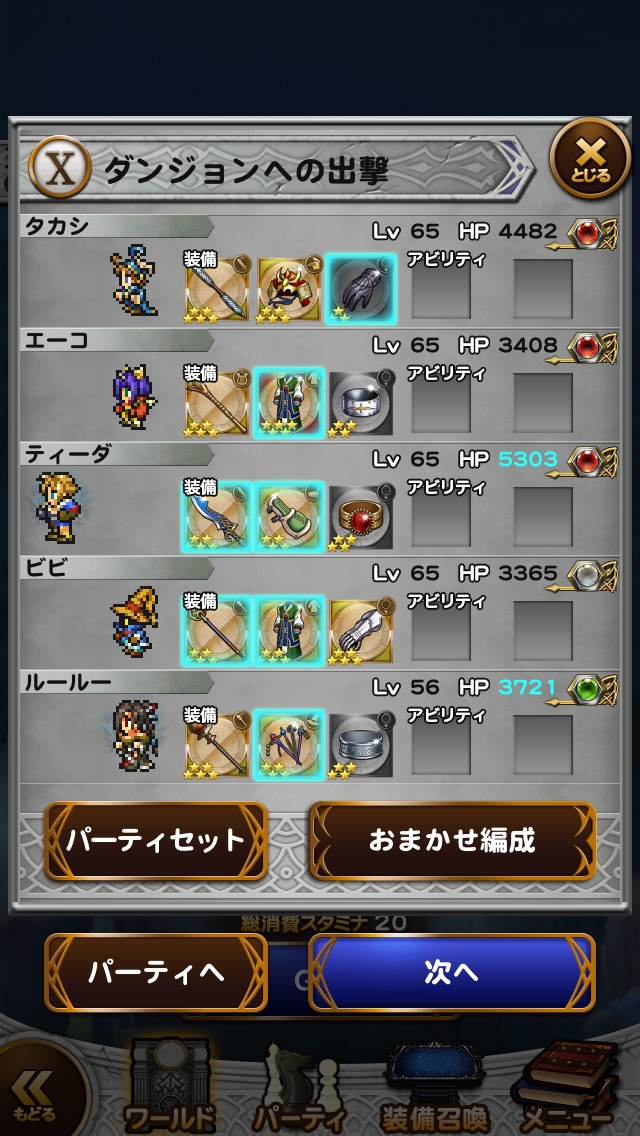Switch to the パーティ tab
The height and width of the screenshot is (1136, 640).
pos(298,1088)
